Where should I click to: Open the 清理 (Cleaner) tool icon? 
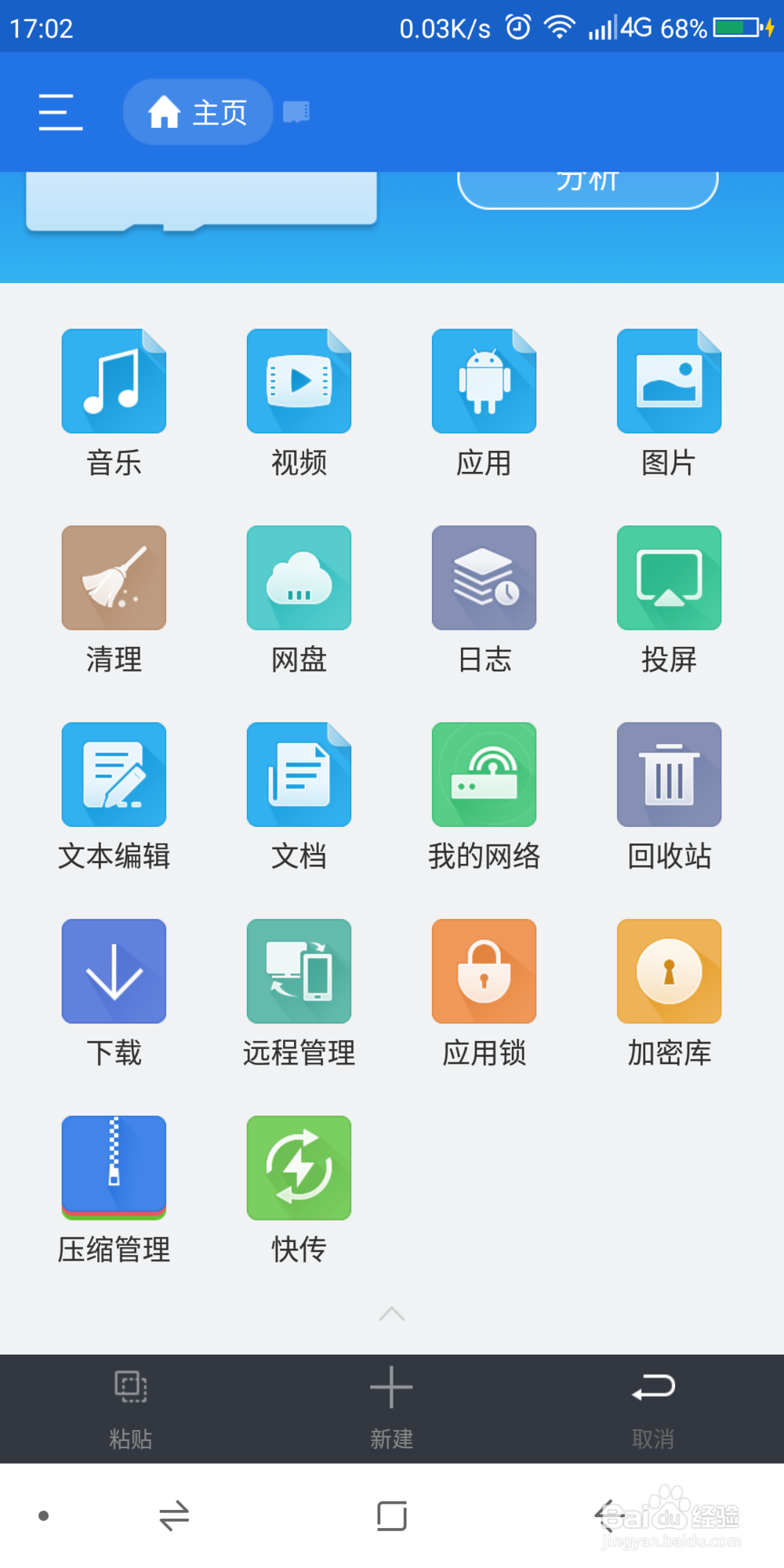tap(114, 578)
